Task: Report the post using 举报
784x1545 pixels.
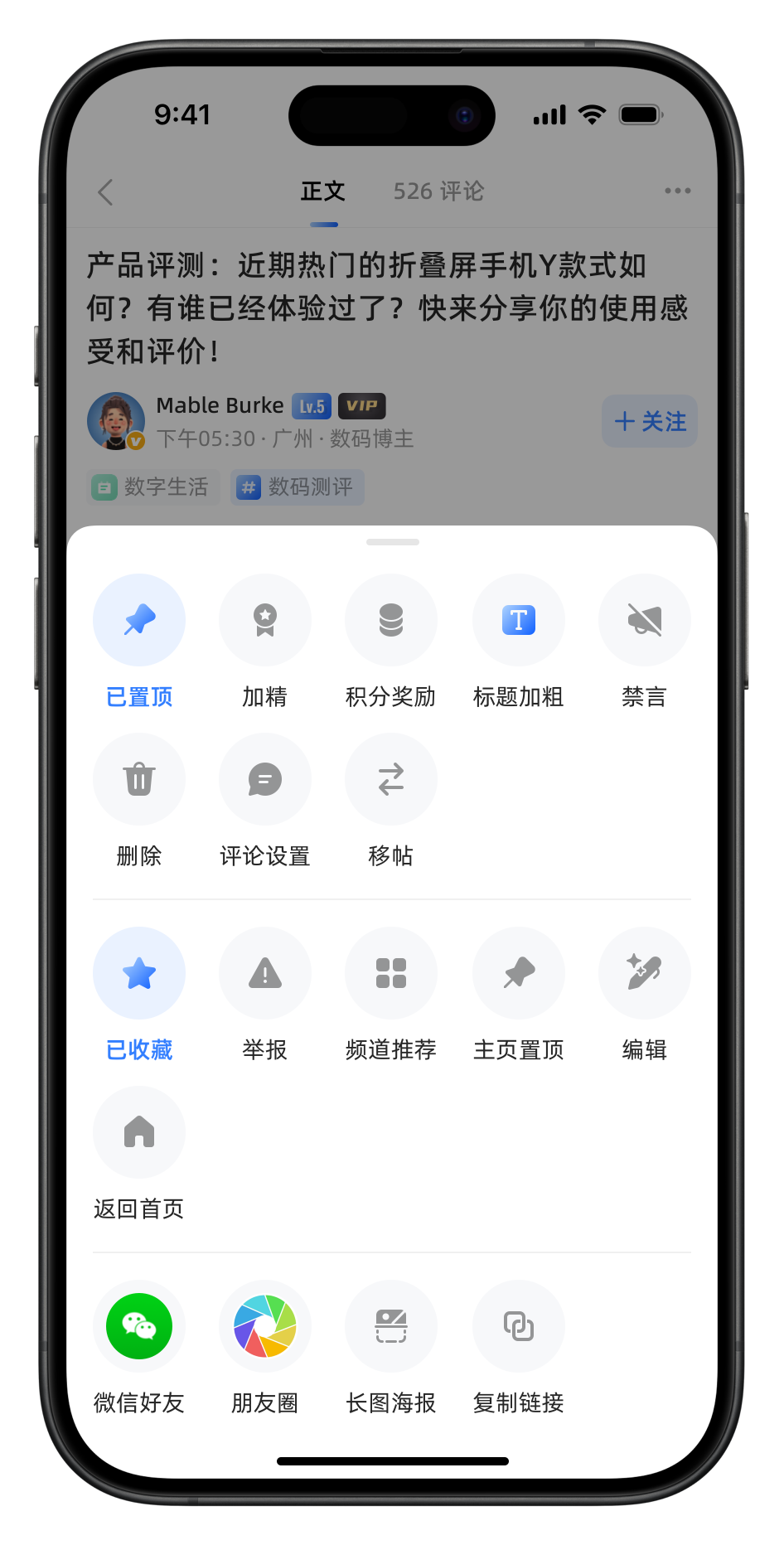Action: [265, 974]
